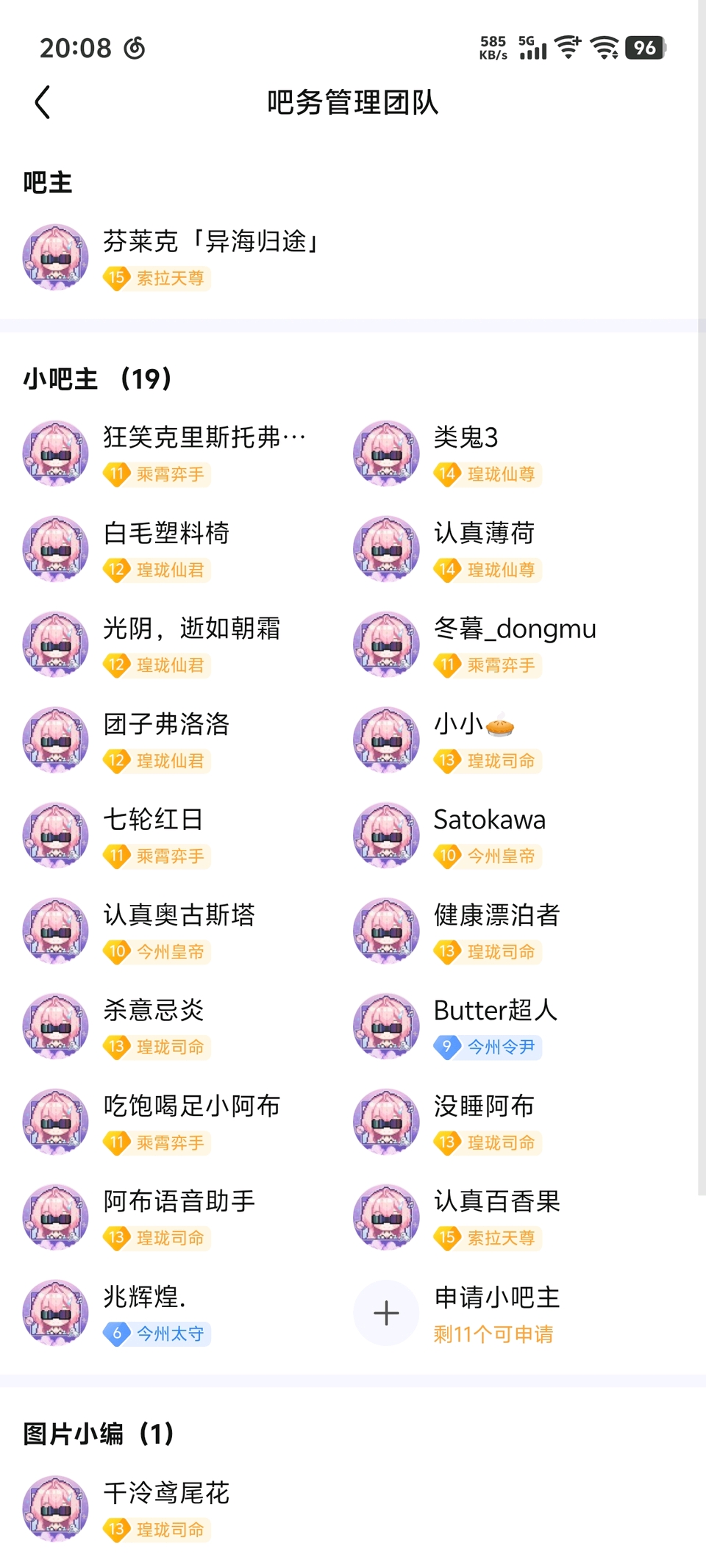The image size is (706, 1568).
Task: Open bar owner 芬莱克「异海归途」profile
Action: pos(210,242)
